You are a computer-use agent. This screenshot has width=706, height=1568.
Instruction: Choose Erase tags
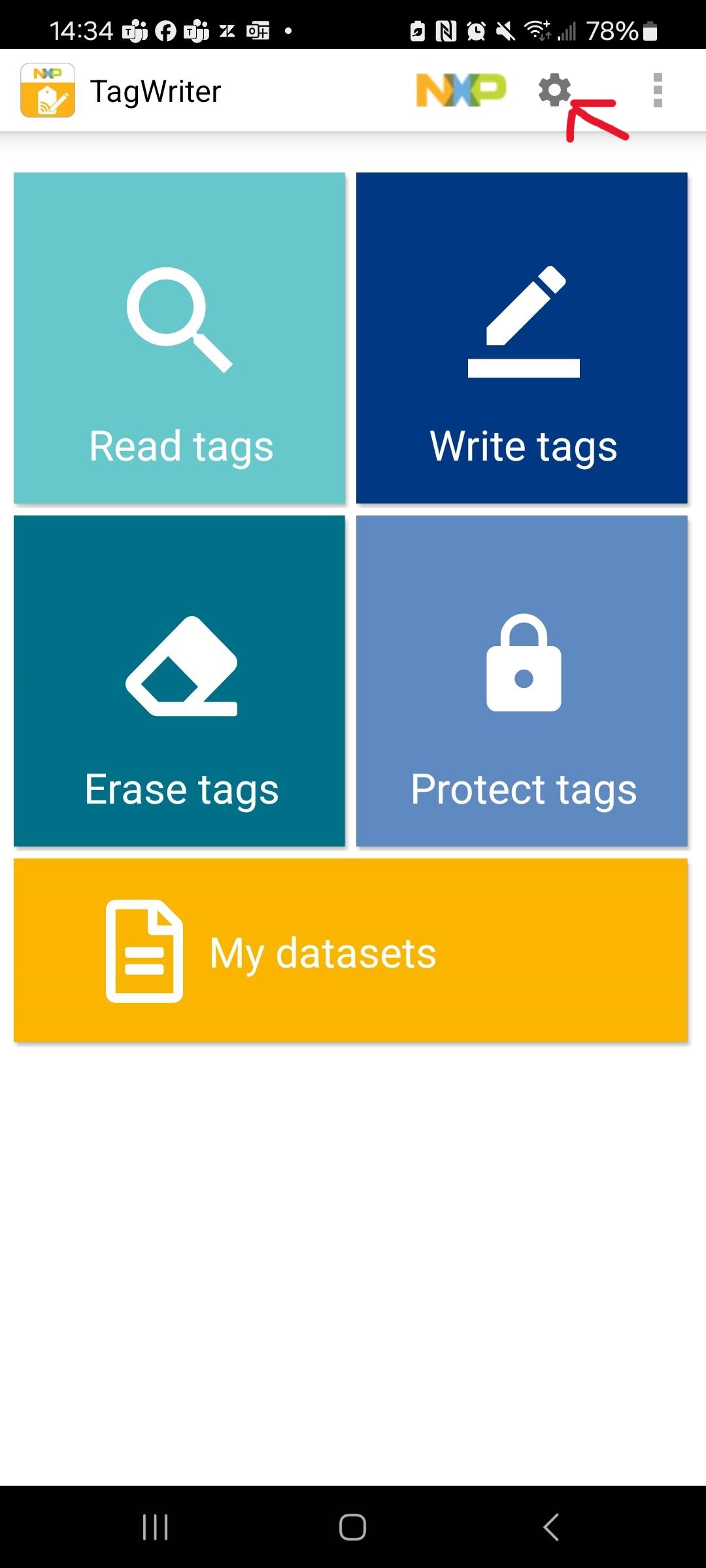pyautogui.click(x=180, y=681)
